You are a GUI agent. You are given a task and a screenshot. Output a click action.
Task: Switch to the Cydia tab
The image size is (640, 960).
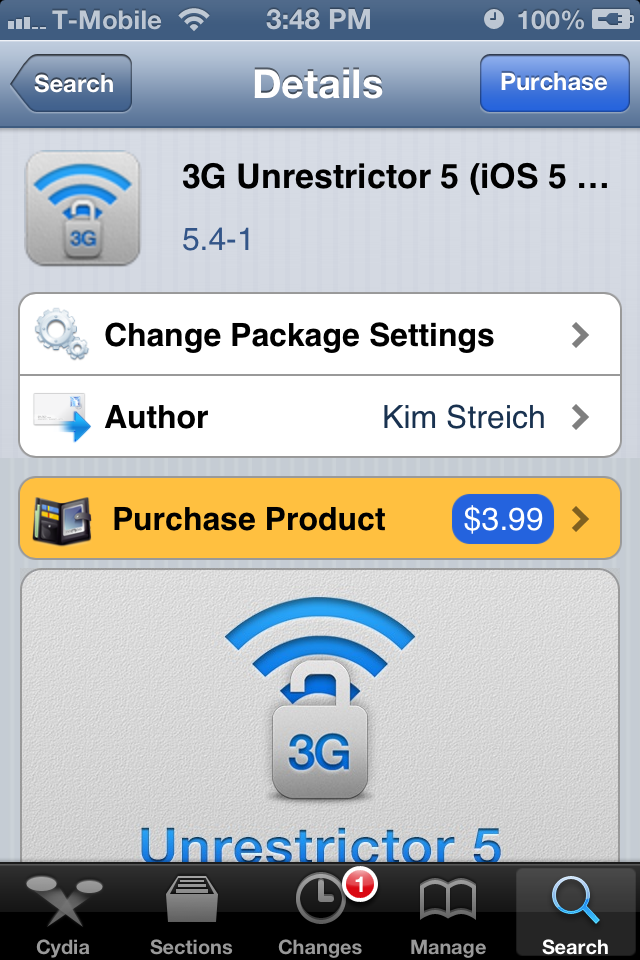[x=63, y=912]
